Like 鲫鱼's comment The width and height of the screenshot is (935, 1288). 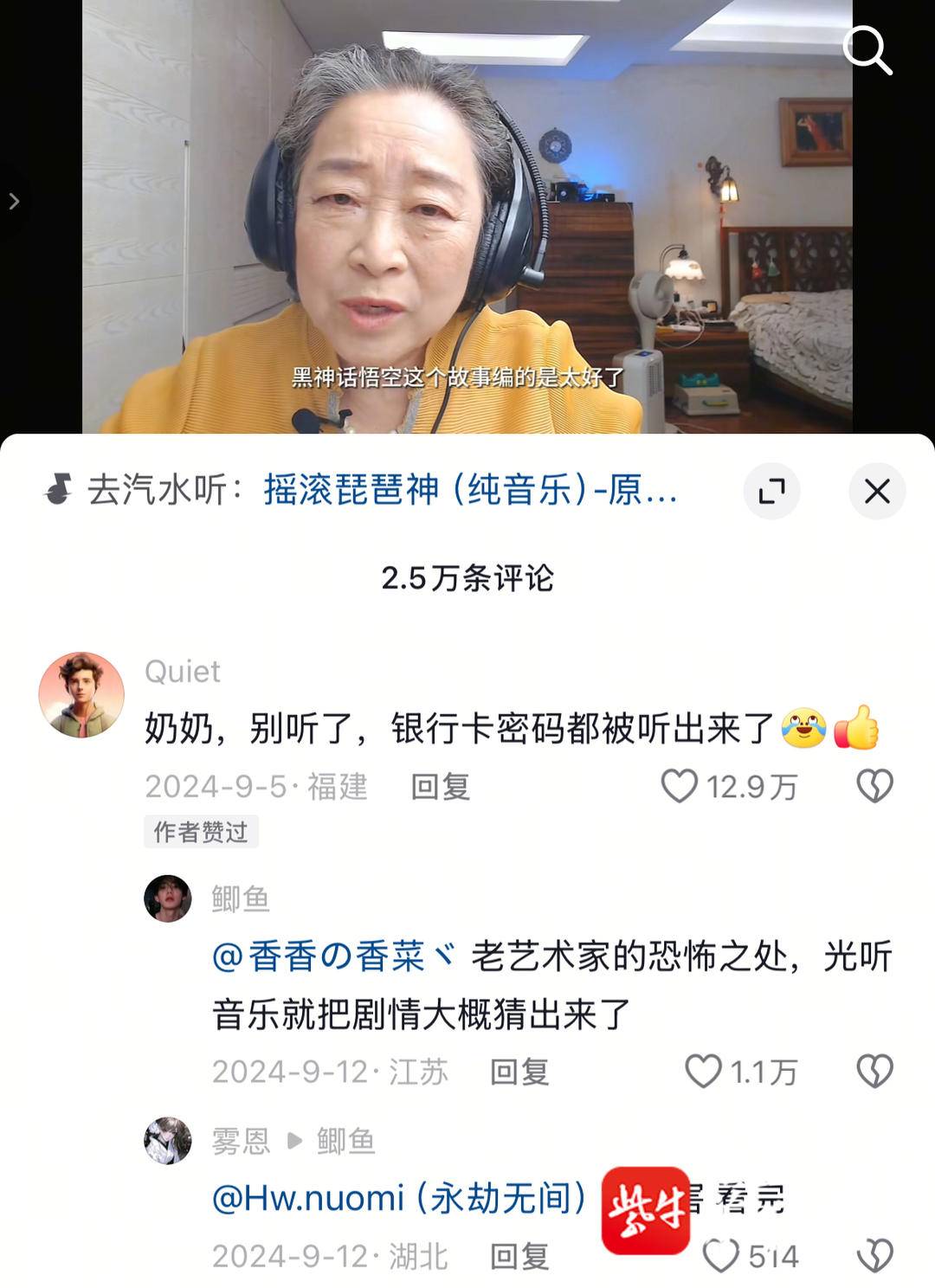point(703,1072)
